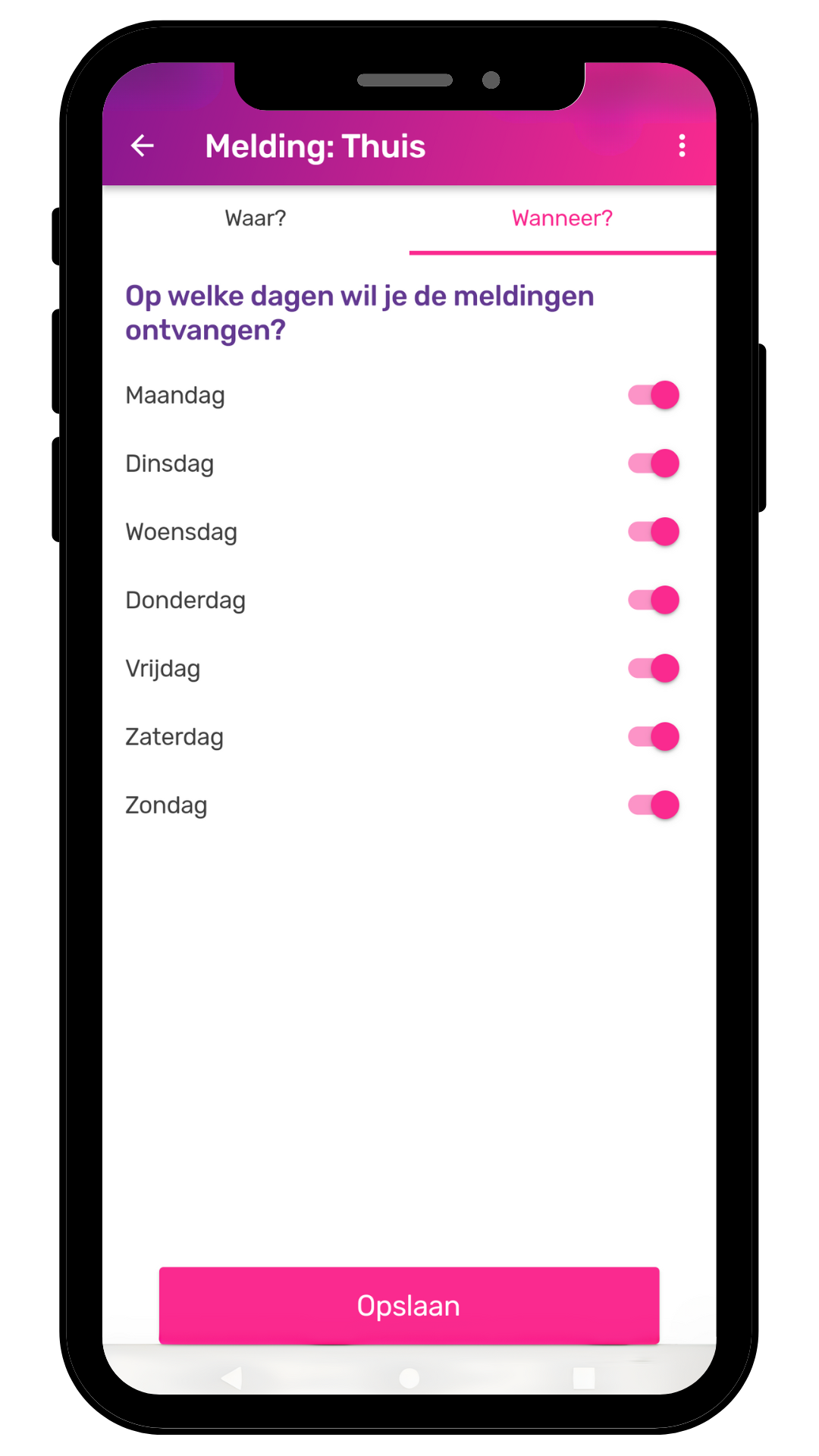Image resolution: width=819 pixels, height=1456 pixels.
Task: Select the Wanneer? tab
Action: pos(562,218)
